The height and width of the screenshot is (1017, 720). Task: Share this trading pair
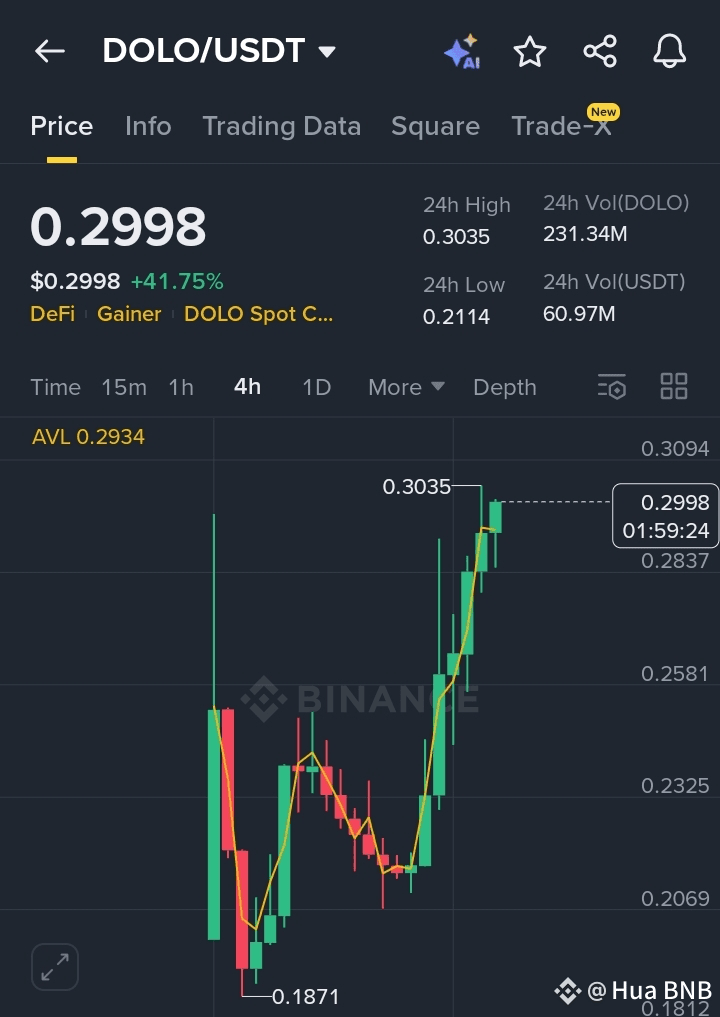tap(600, 52)
